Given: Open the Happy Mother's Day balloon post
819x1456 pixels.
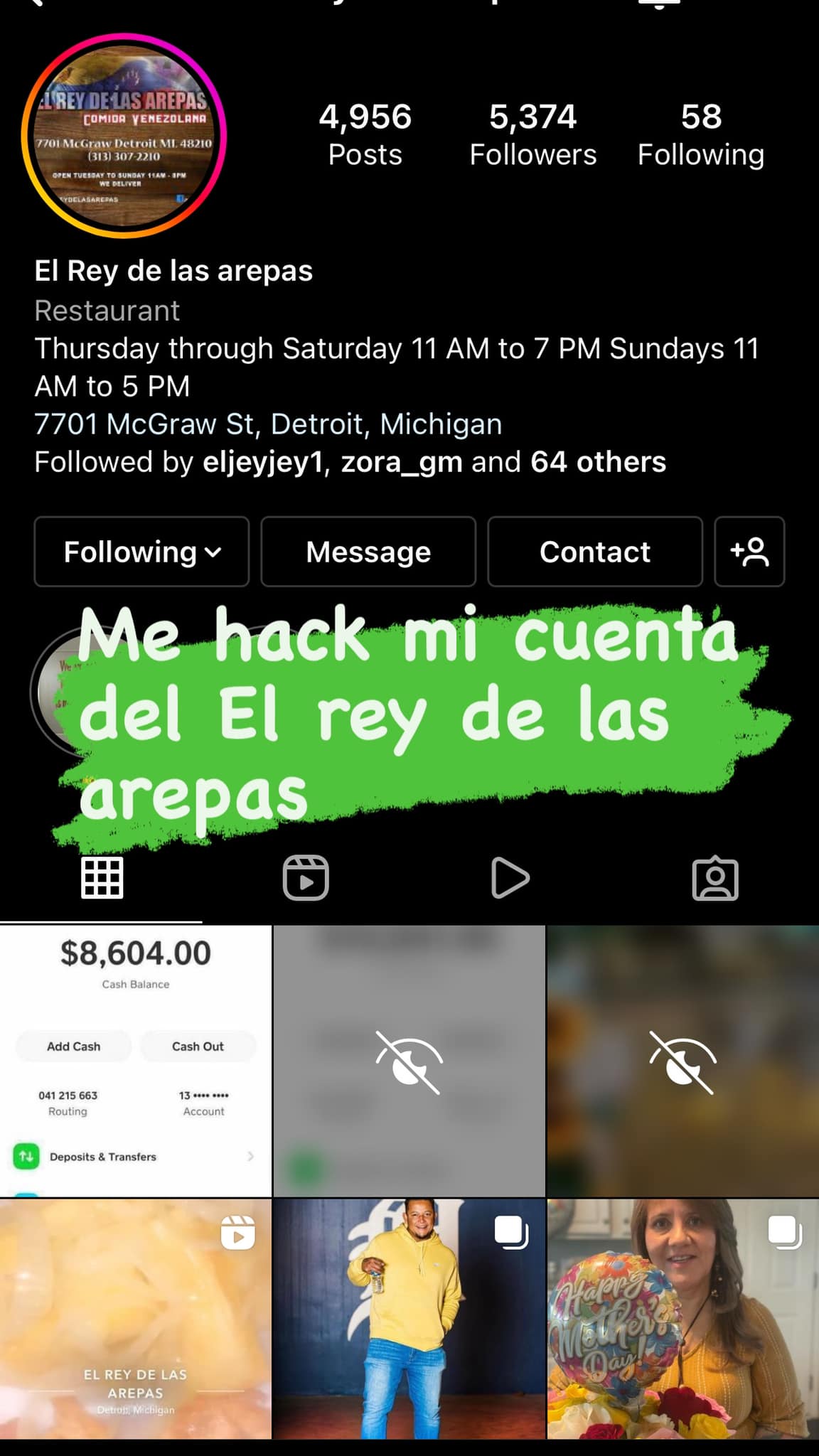Looking at the screenshot, I should pyautogui.click(x=682, y=1319).
